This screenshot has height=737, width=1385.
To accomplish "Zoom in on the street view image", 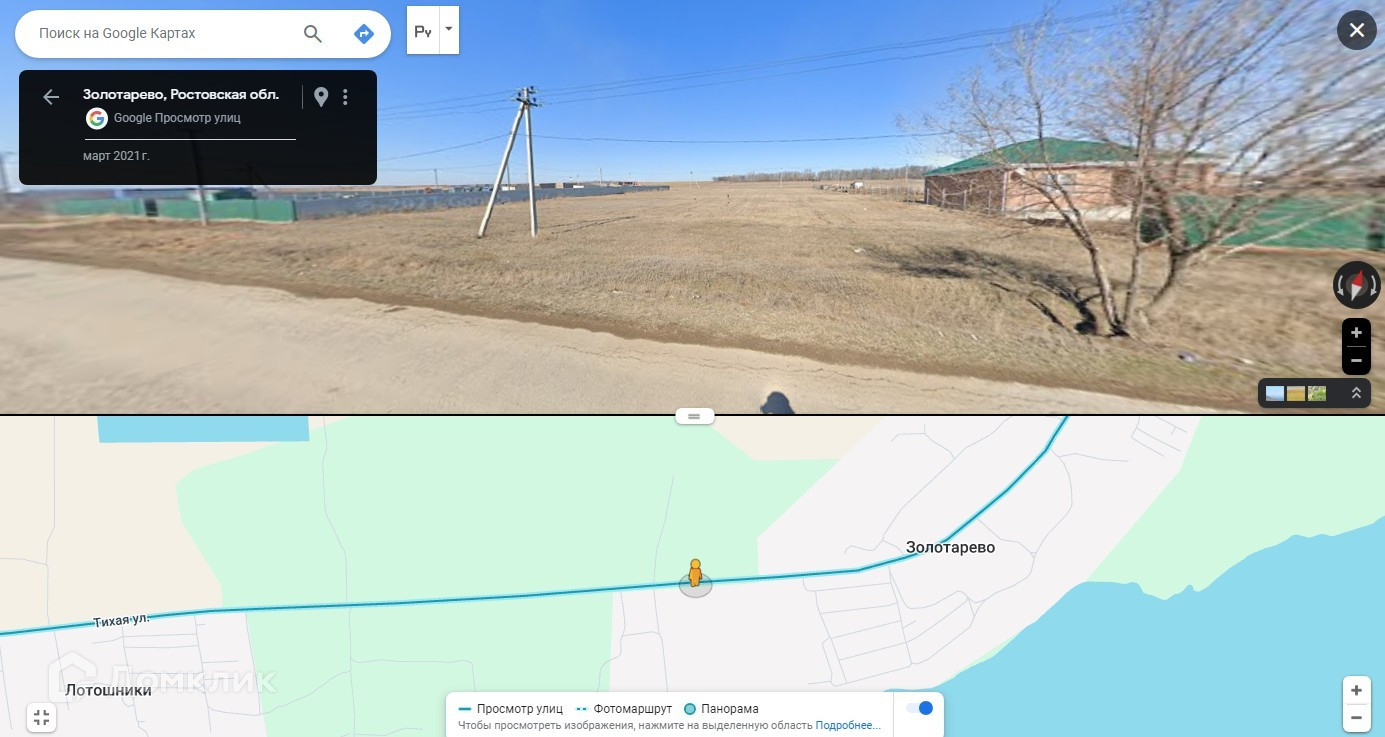I will pyautogui.click(x=1356, y=333).
